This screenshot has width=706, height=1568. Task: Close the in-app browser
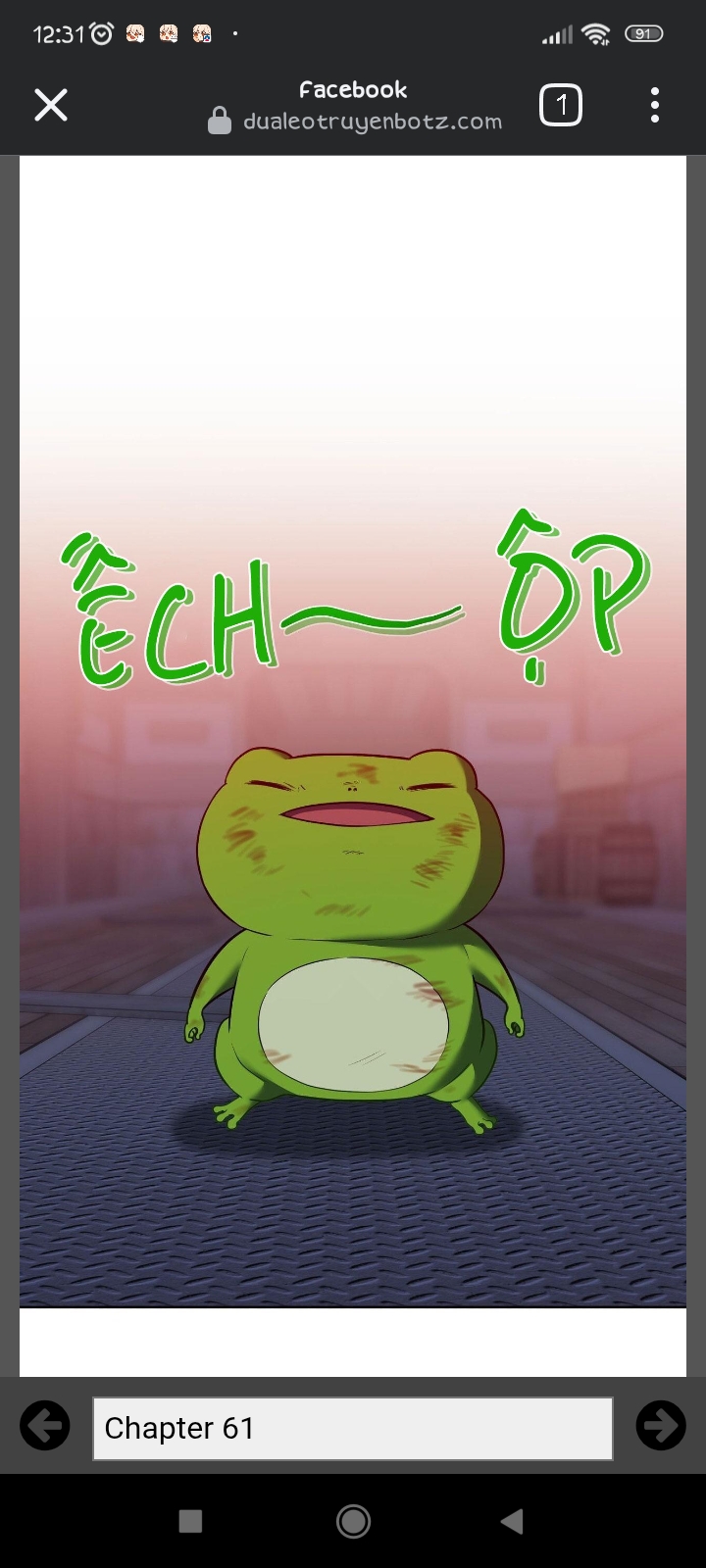coord(51,105)
